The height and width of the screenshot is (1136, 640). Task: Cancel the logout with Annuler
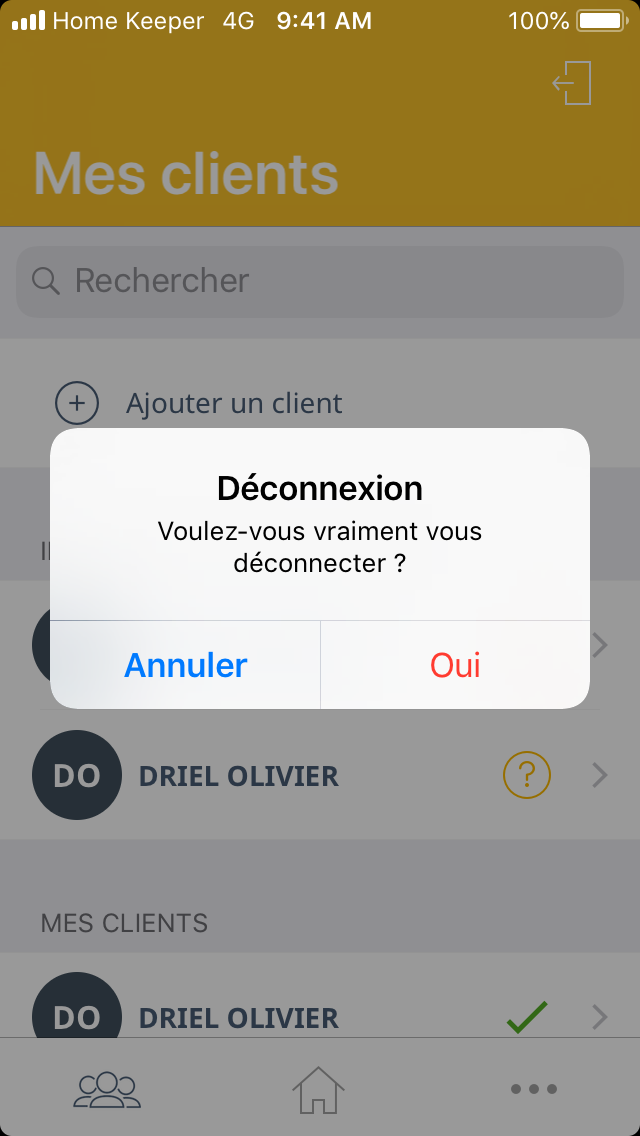[x=186, y=665]
